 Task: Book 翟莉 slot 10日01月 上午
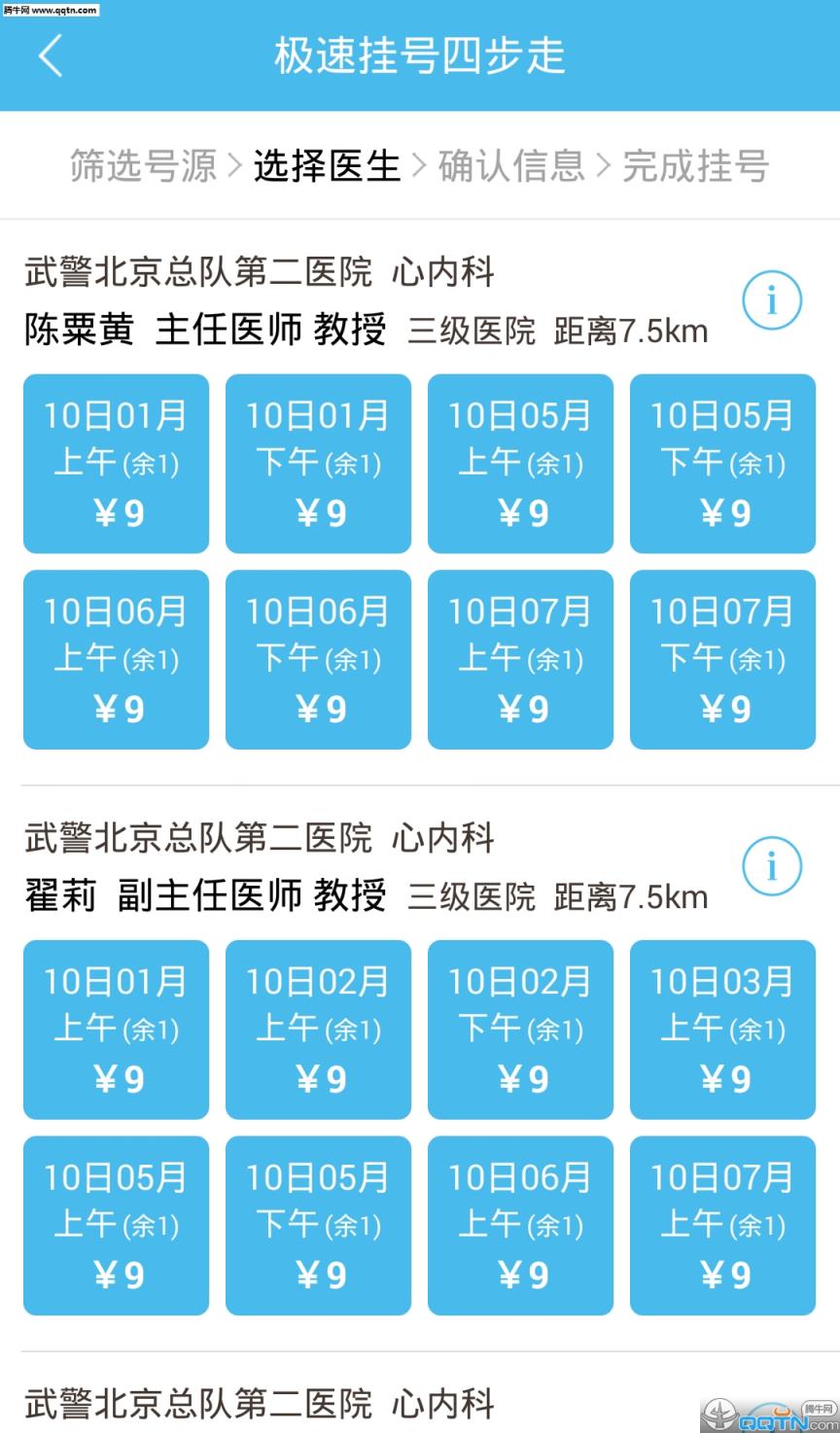(116, 1030)
